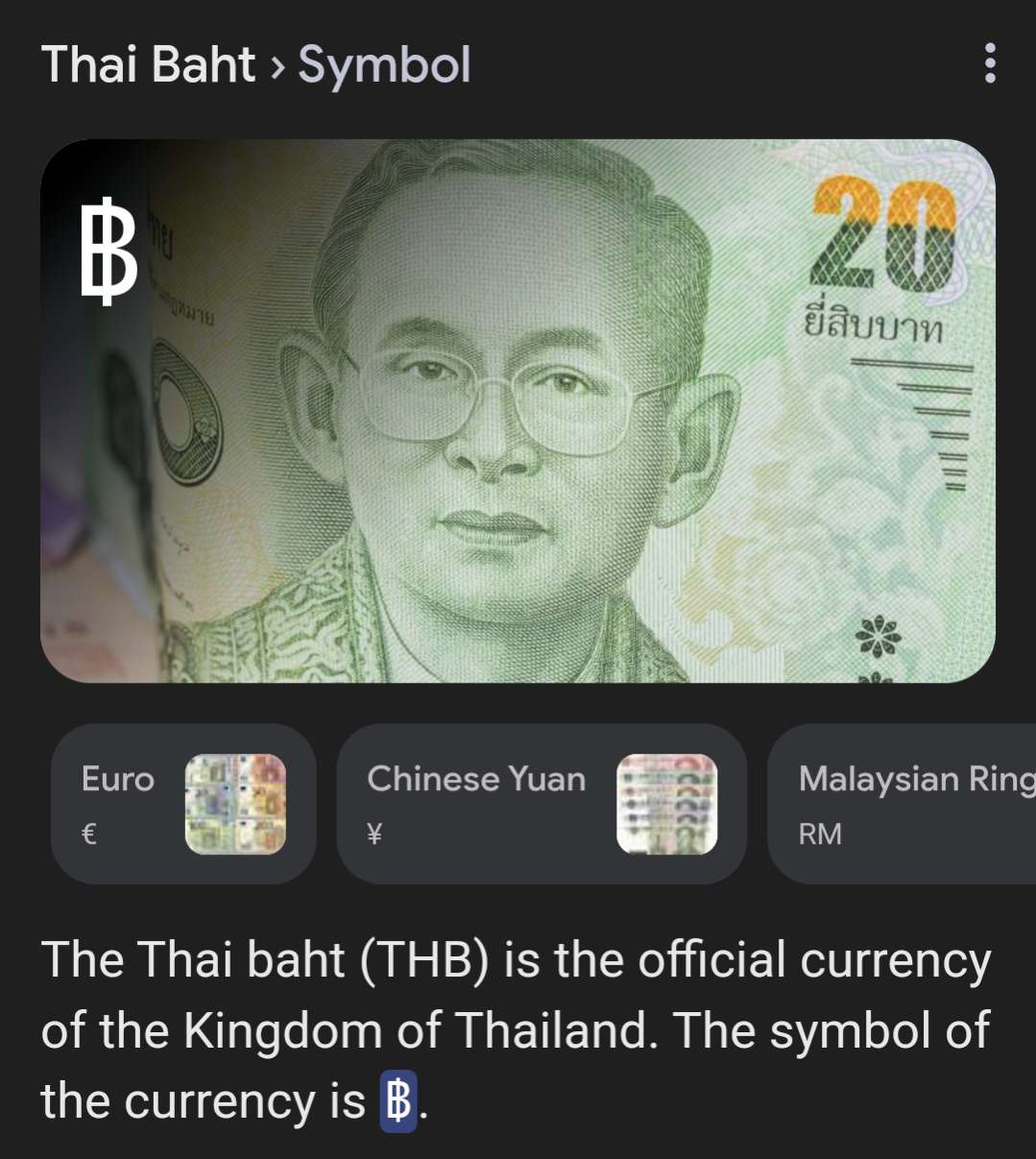The height and width of the screenshot is (1159, 1036).
Task: Open the three-dot overflow menu
Action: [990, 63]
